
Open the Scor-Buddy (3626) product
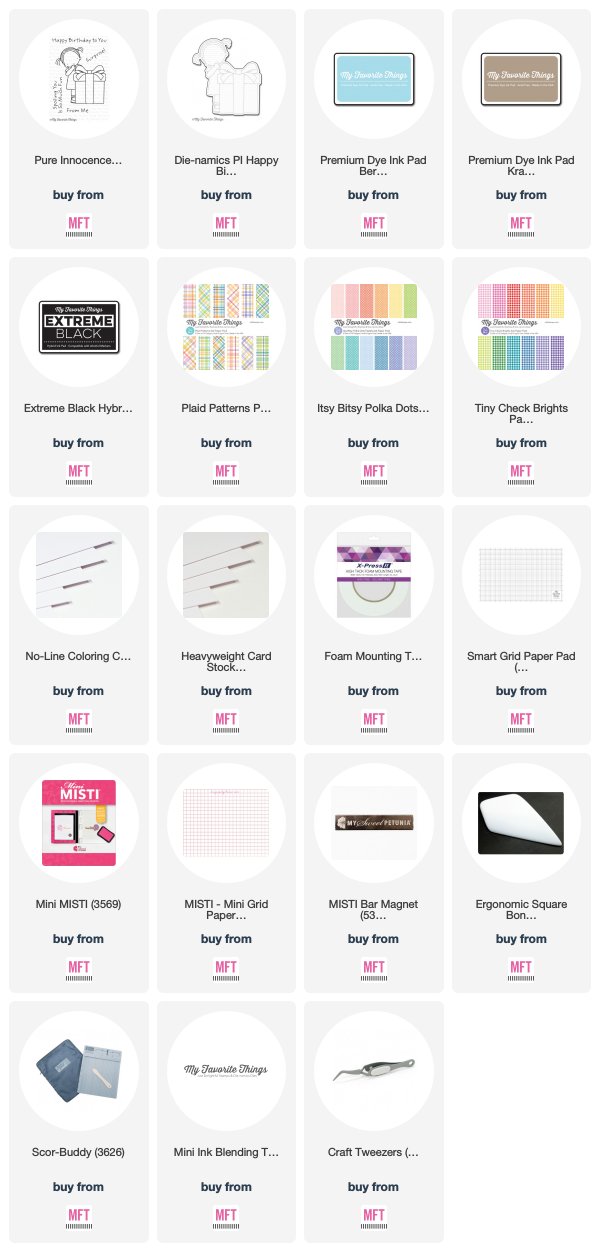78,1121
